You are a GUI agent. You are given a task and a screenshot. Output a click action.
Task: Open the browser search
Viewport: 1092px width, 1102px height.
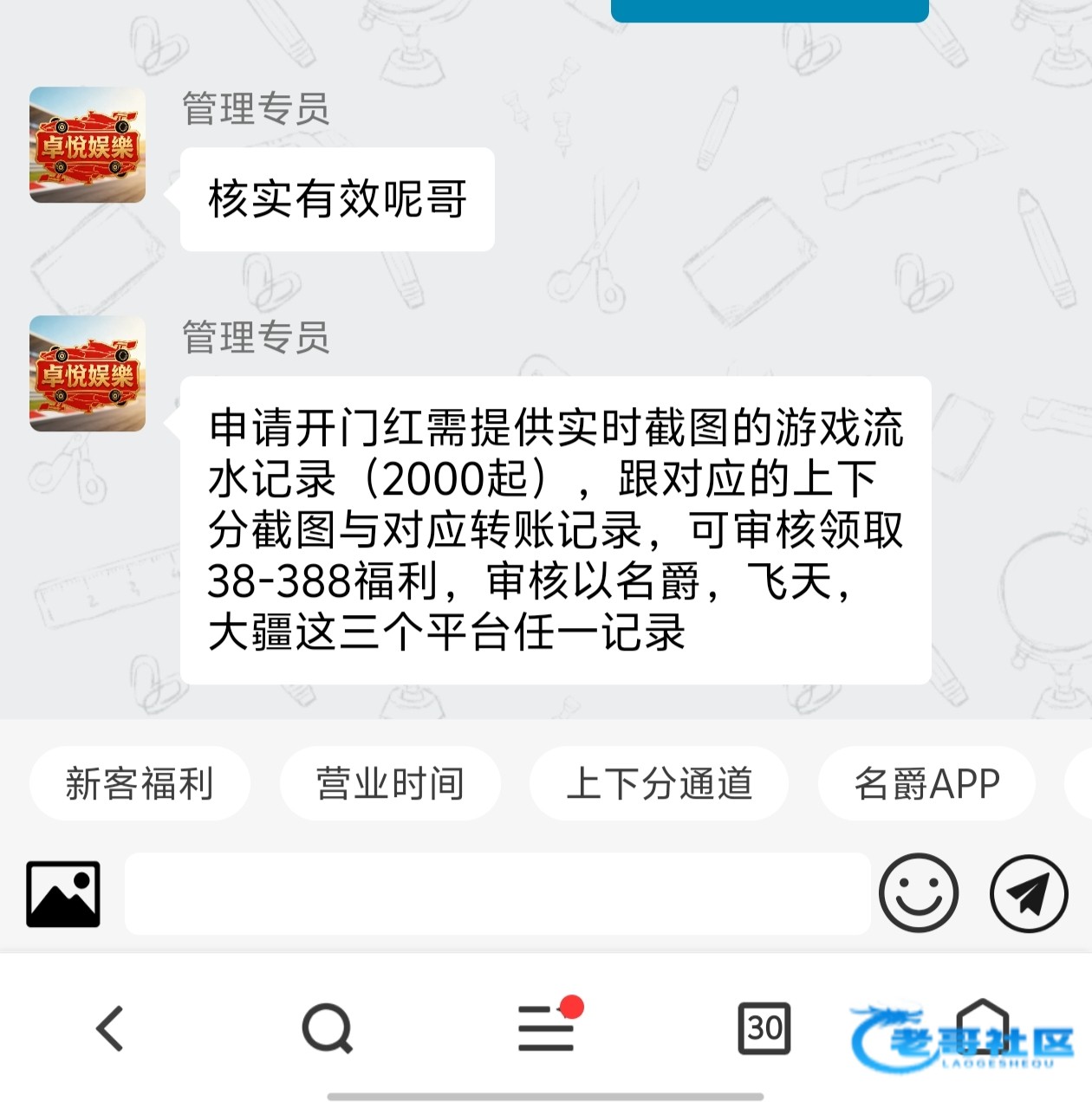point(328,1028)
